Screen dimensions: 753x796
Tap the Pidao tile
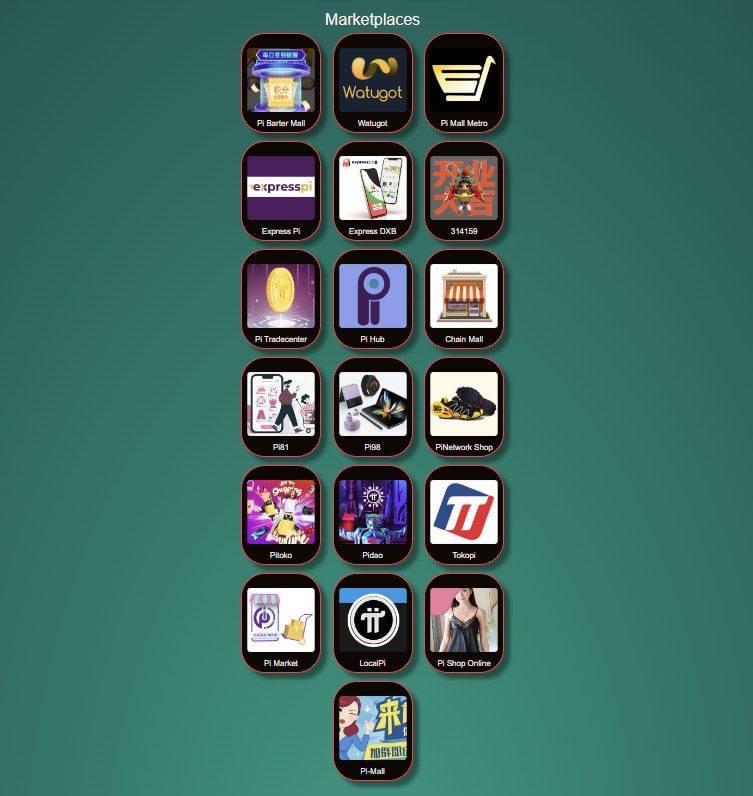[372, 514]
